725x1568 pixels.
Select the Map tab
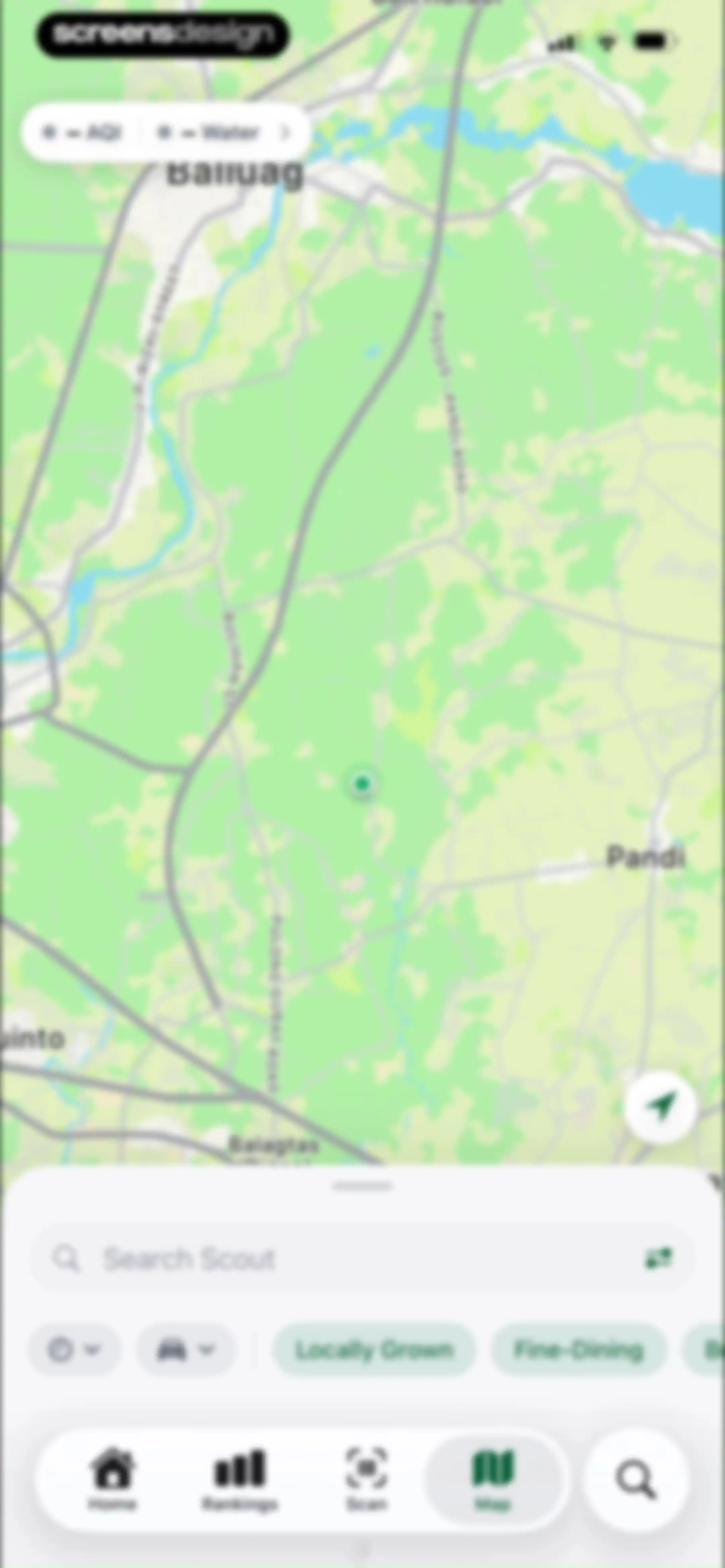coord(493,1480)
